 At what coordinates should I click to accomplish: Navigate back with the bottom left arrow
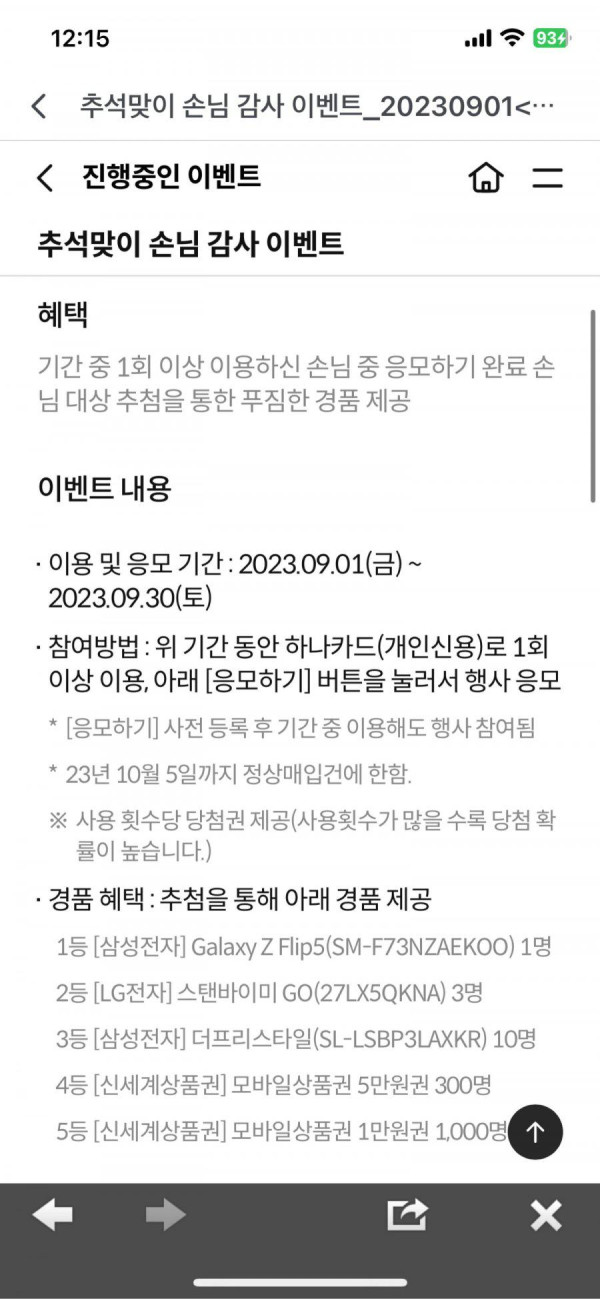(53, 1215)
